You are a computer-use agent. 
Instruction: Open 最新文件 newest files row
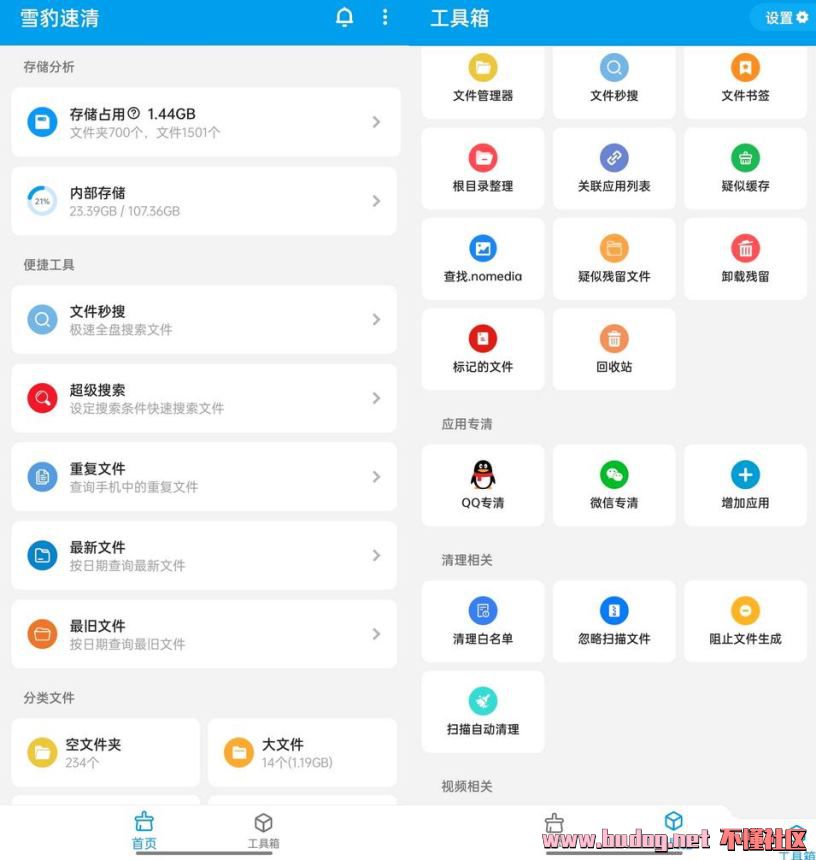point(205,555)
